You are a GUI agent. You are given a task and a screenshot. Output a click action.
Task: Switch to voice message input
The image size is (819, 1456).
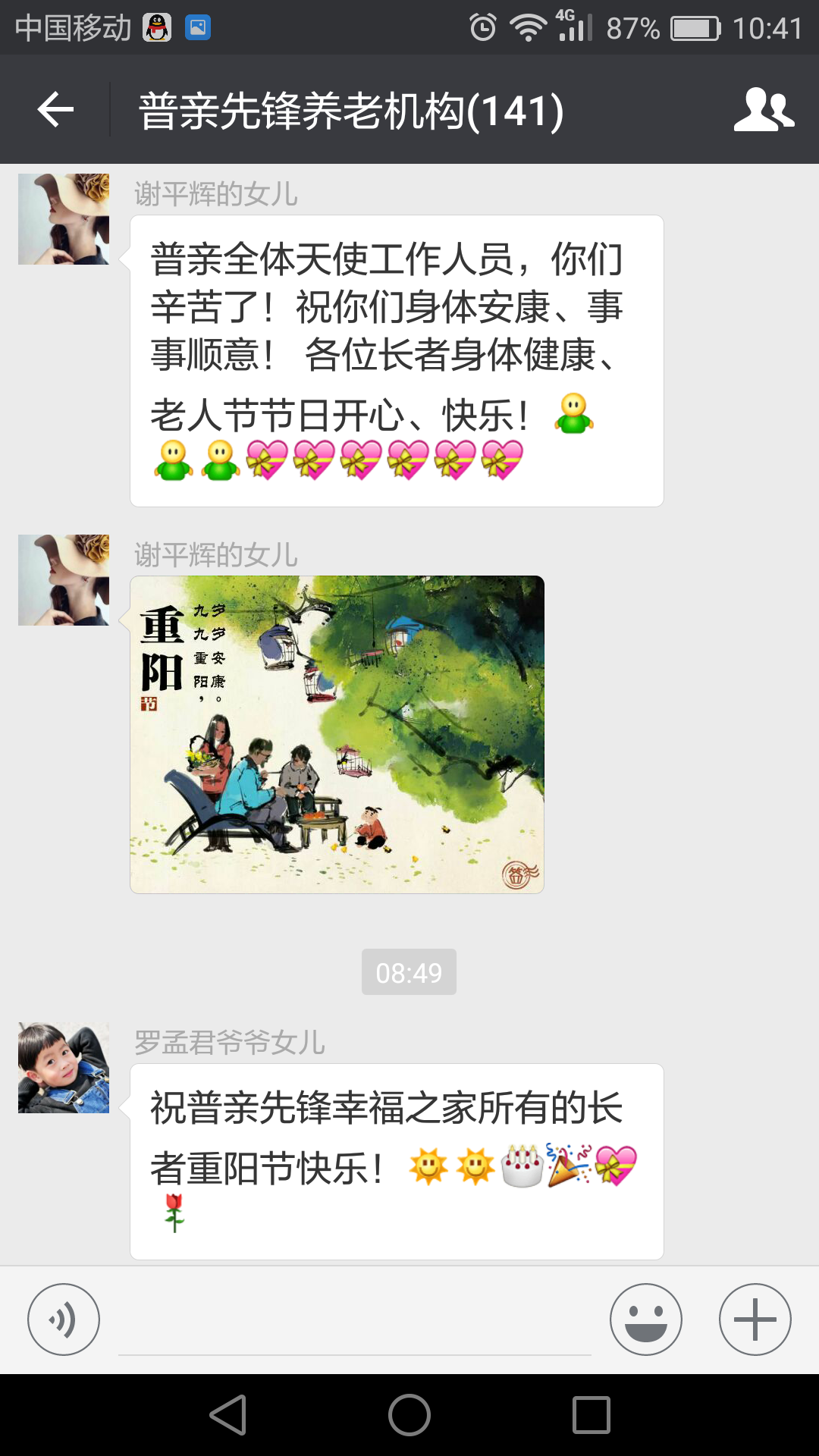pyautogui.click(x=64, y=1319)
